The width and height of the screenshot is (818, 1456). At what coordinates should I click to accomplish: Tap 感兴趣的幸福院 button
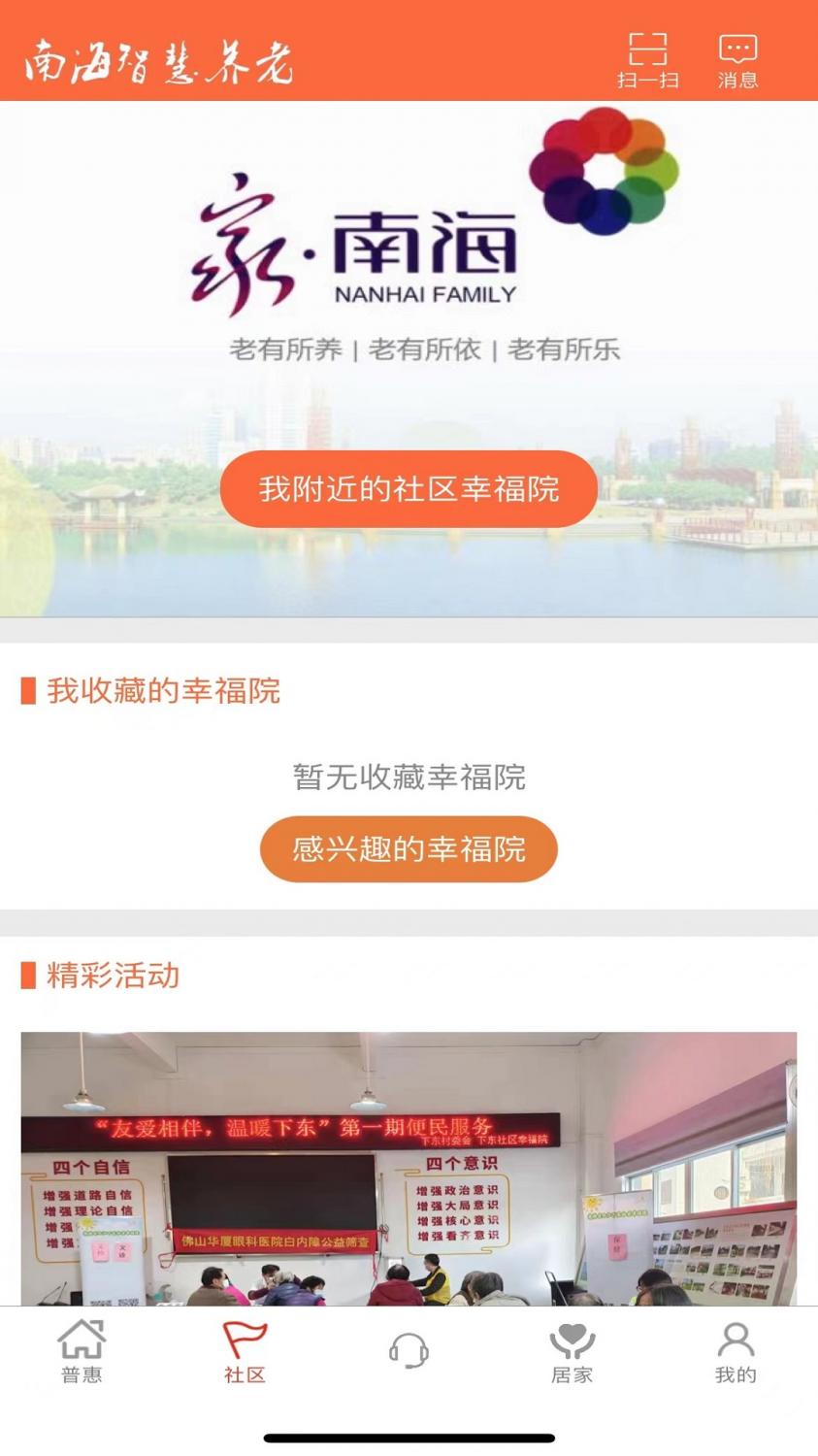pyautogui.click(x=409, y=849)
